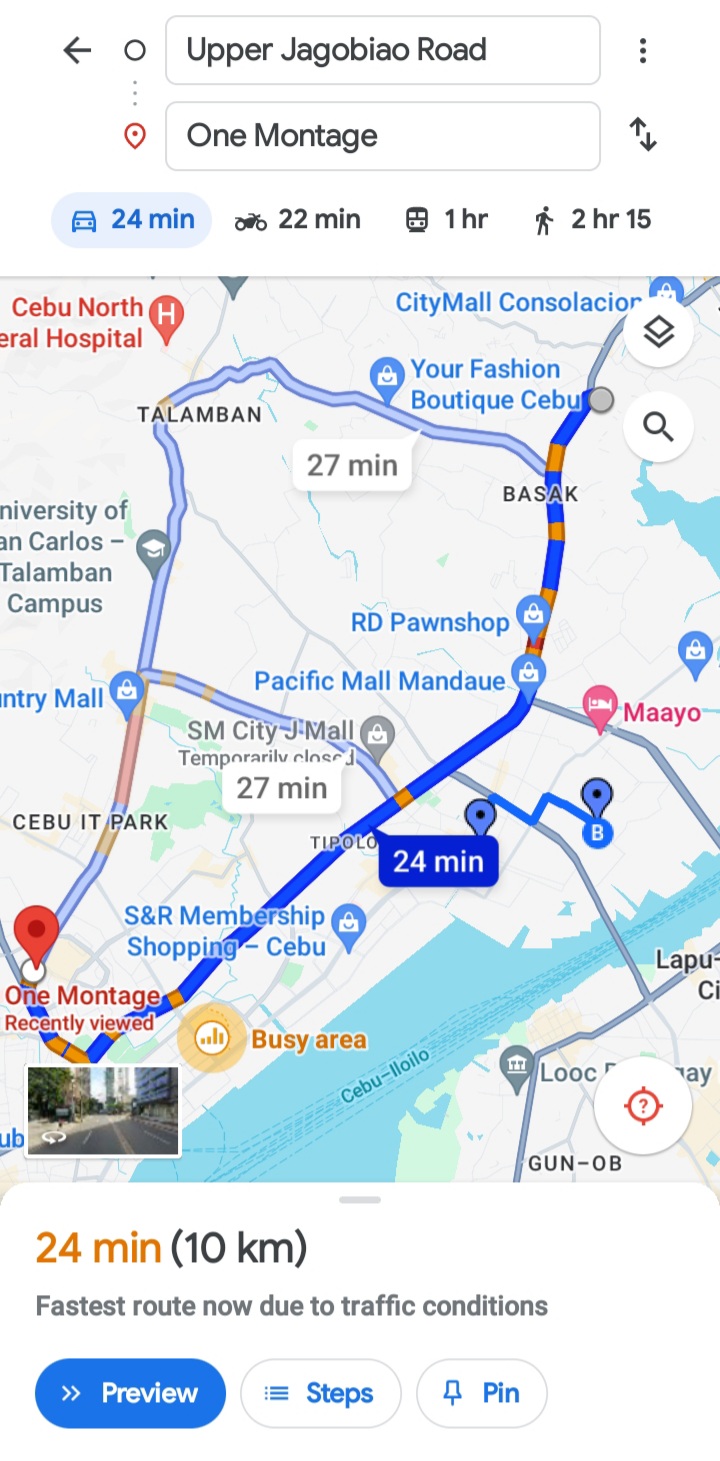This screenshot has width=720, height=1461.
Task: Select driving mode 24 min
Action: coord(132,220)
